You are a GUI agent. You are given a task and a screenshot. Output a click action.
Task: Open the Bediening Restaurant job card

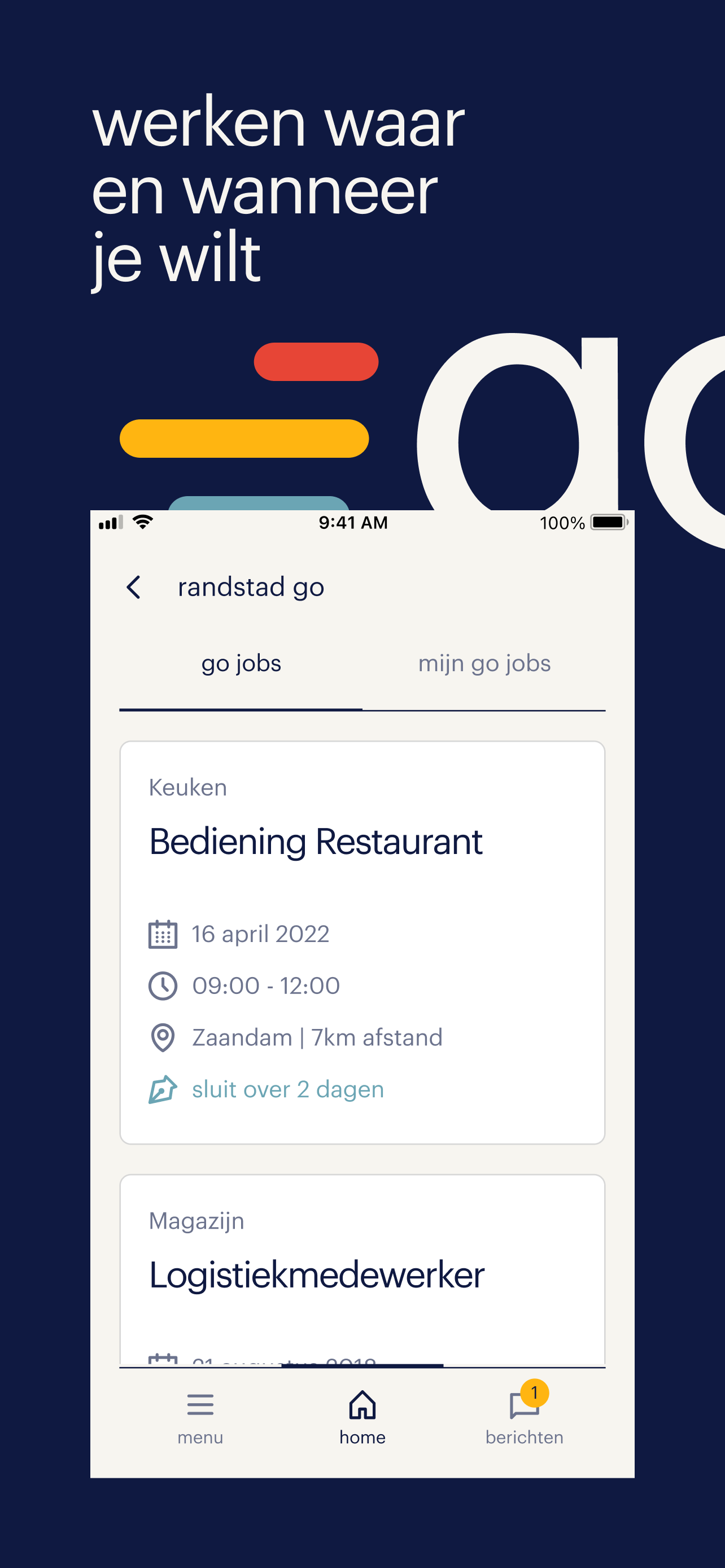pyautogui.click(x=362, y=944)
